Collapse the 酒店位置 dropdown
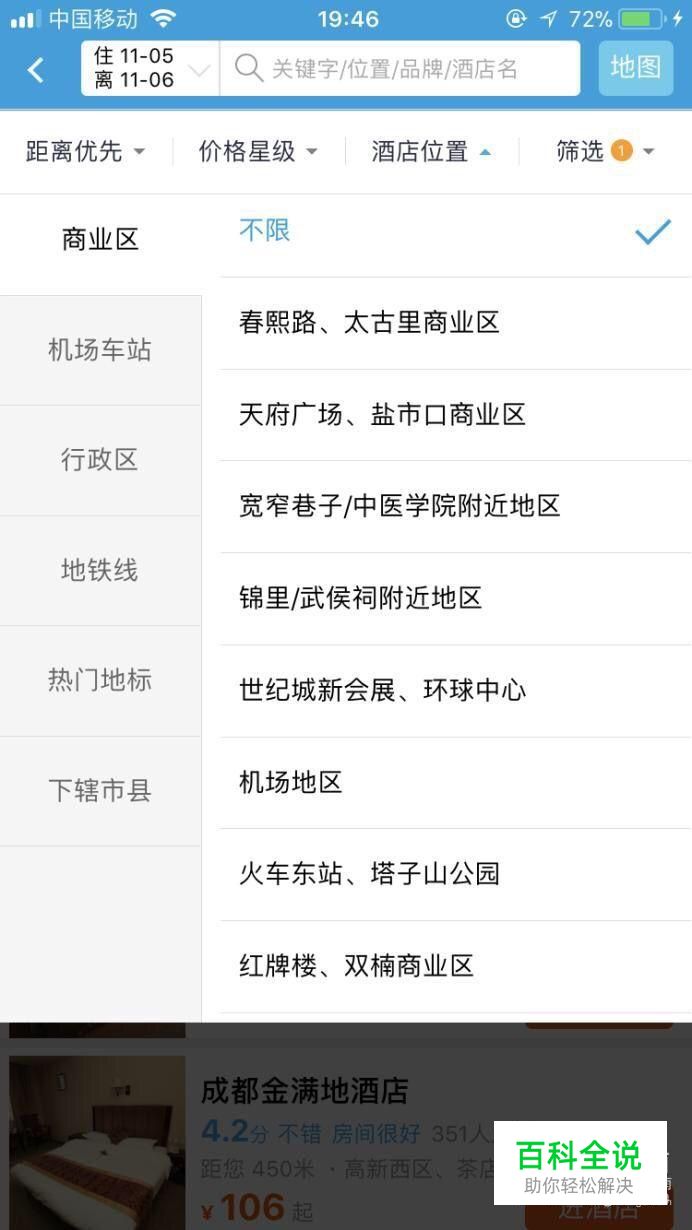This screenshot has width=692, height=1230. pos(431,151)
